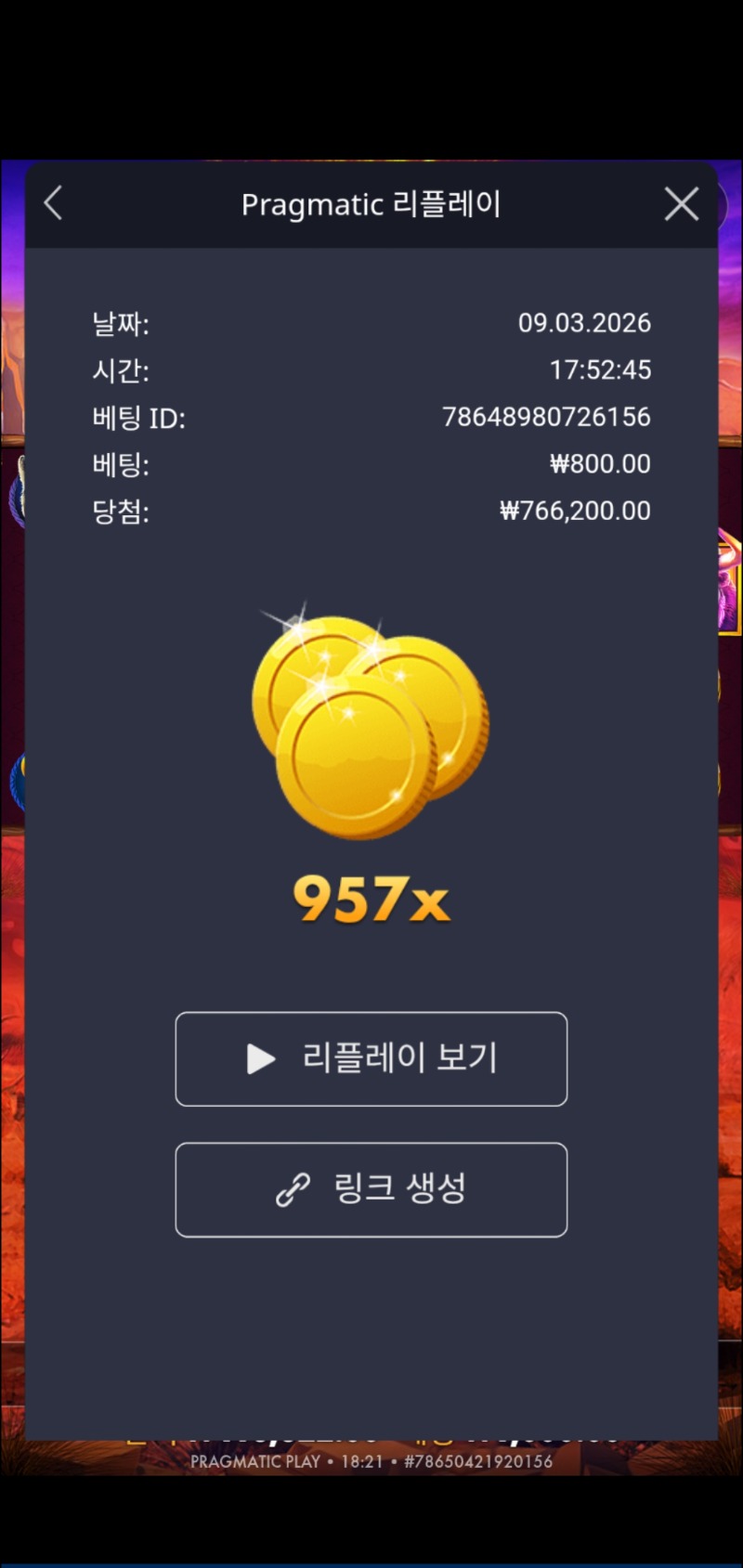Tap the 리플레이 보기 button
This screenshot has height=1568, width=743.
coord(371,1059)
